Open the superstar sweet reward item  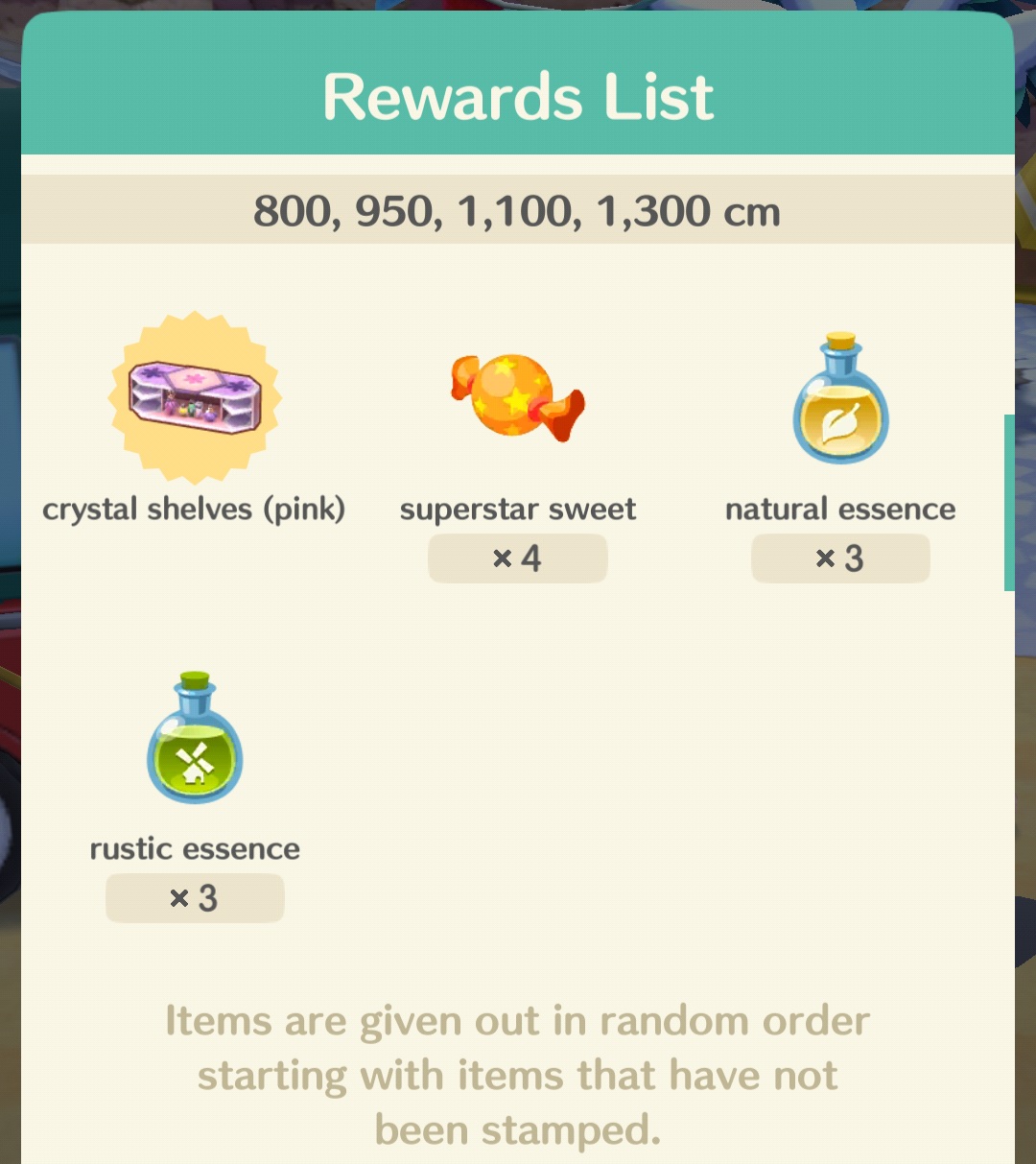[x=517, y=397]
